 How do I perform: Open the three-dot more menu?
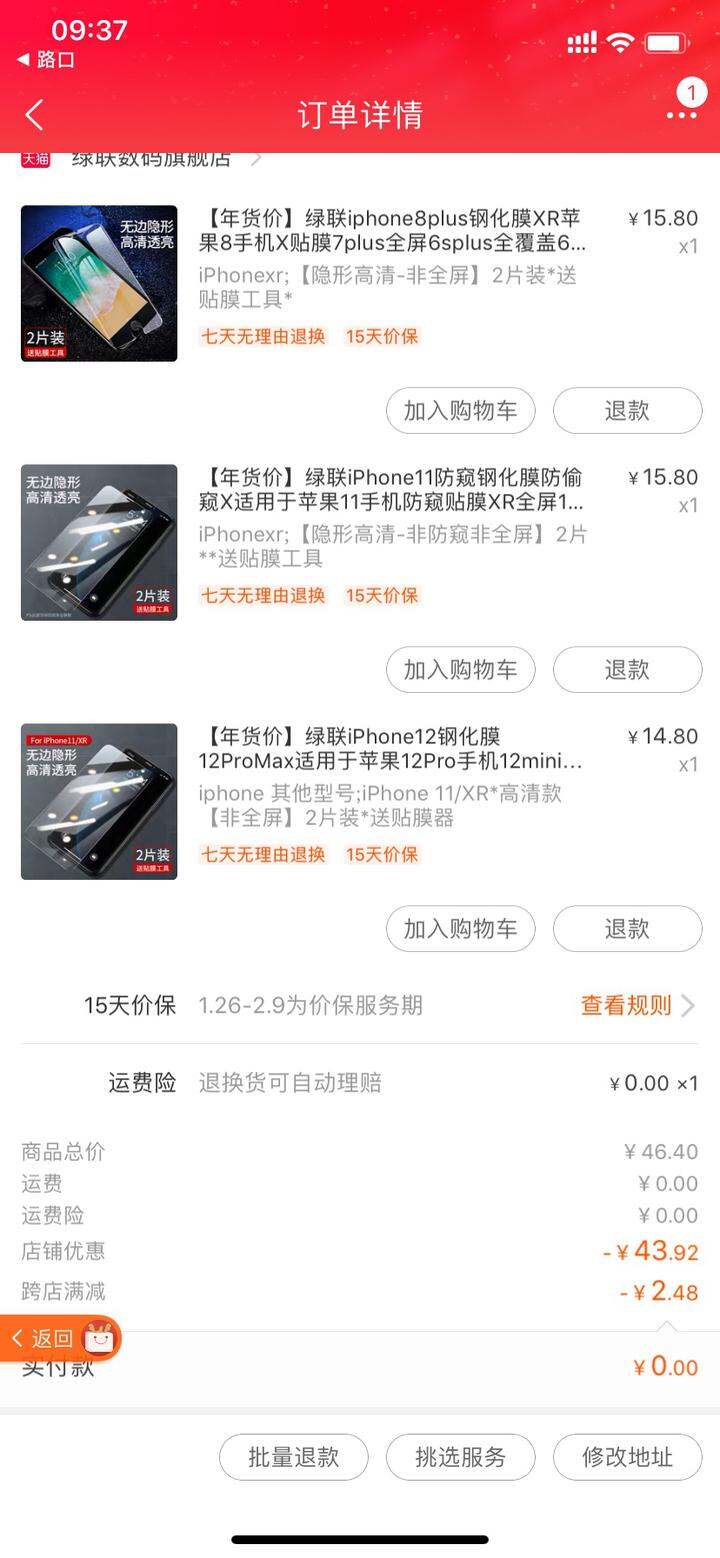pyautogui.click(x=681, y=115)
